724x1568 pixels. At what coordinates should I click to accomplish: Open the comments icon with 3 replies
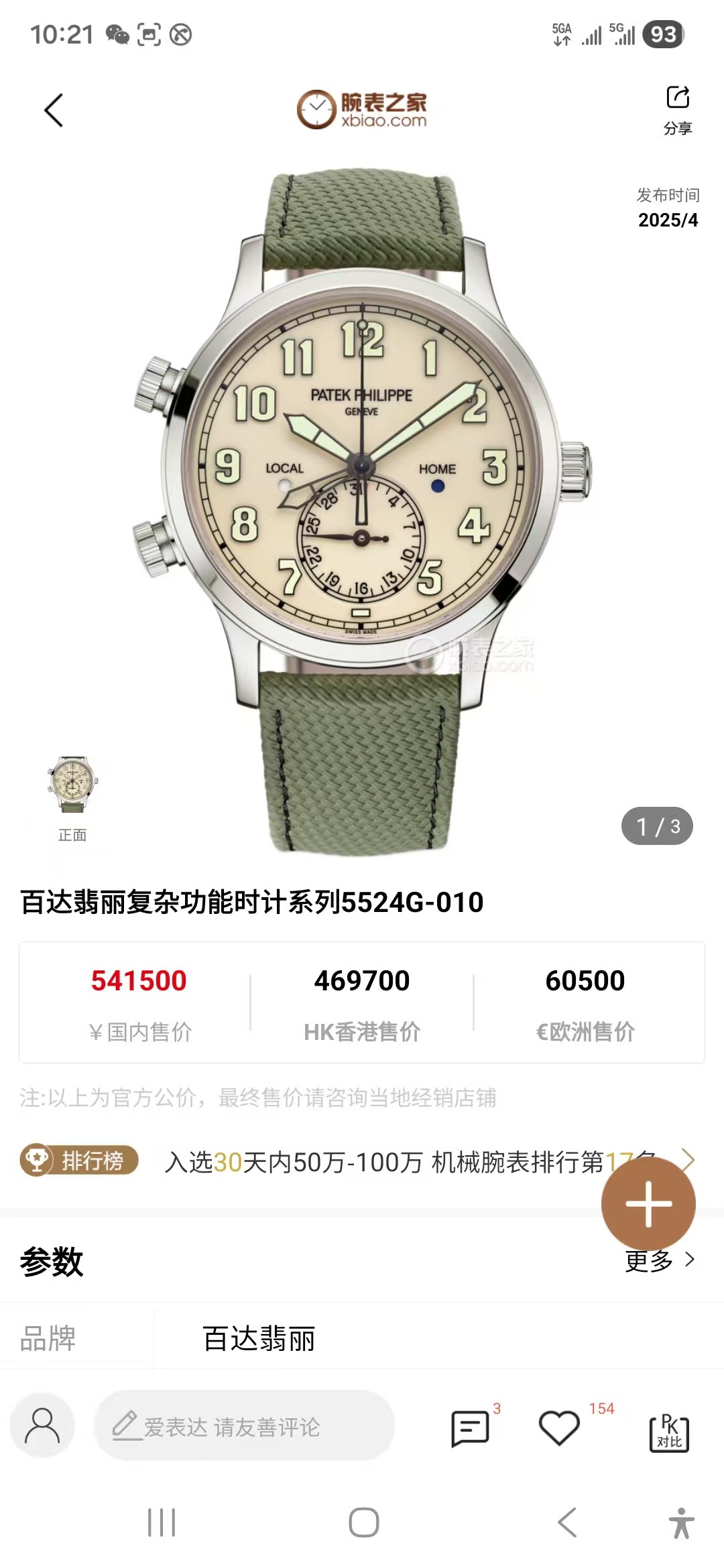pos(471,1427)
